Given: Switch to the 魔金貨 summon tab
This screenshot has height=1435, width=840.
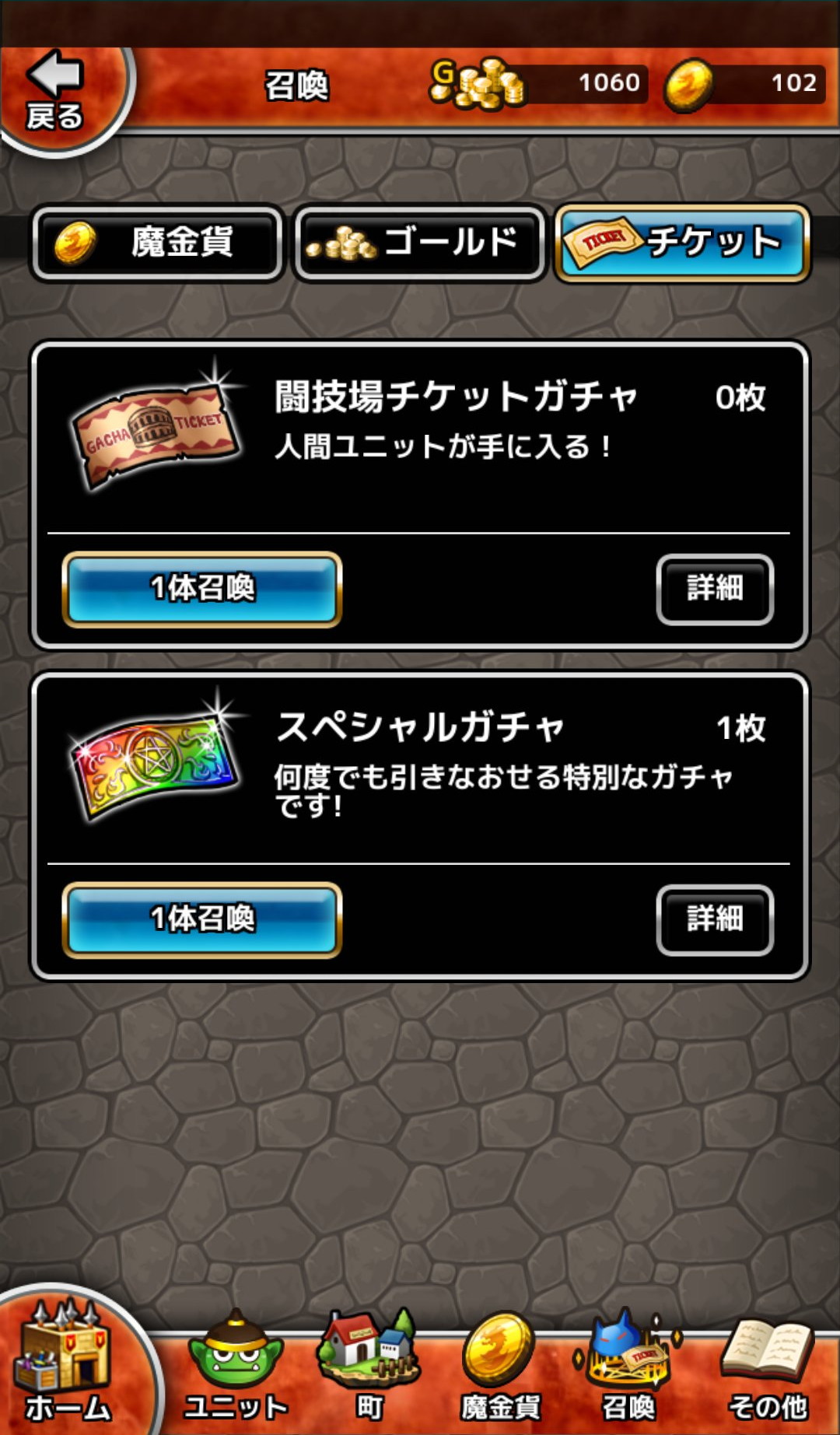Looking at the screenshot, I should coord(157,243).
